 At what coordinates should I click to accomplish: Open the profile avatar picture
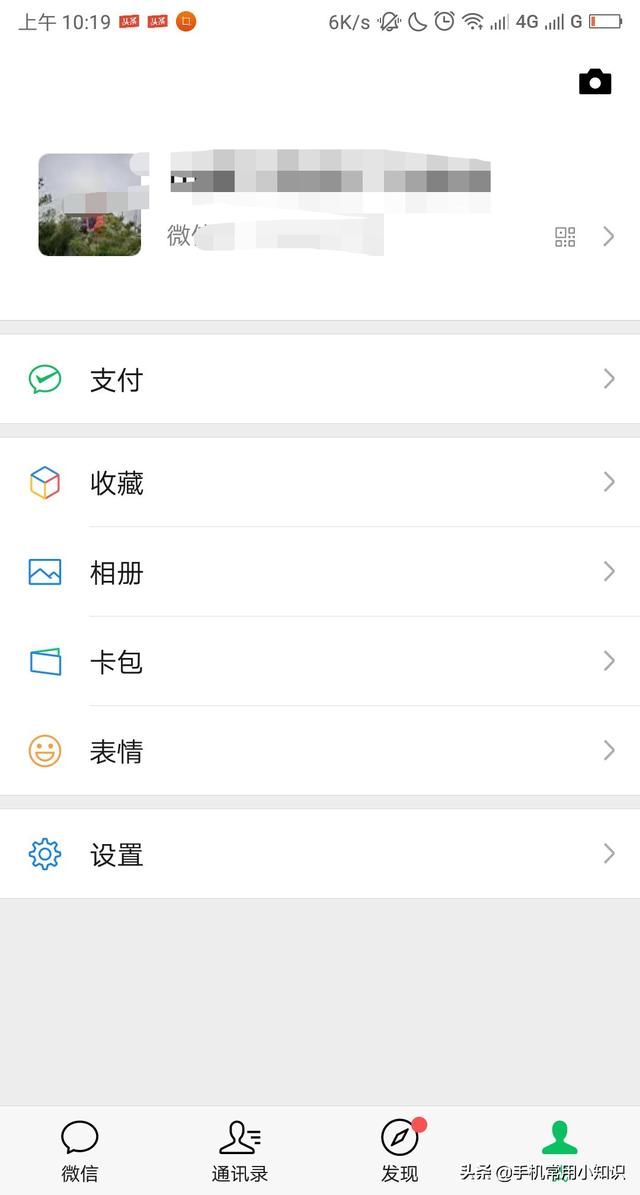coord(90,204)
